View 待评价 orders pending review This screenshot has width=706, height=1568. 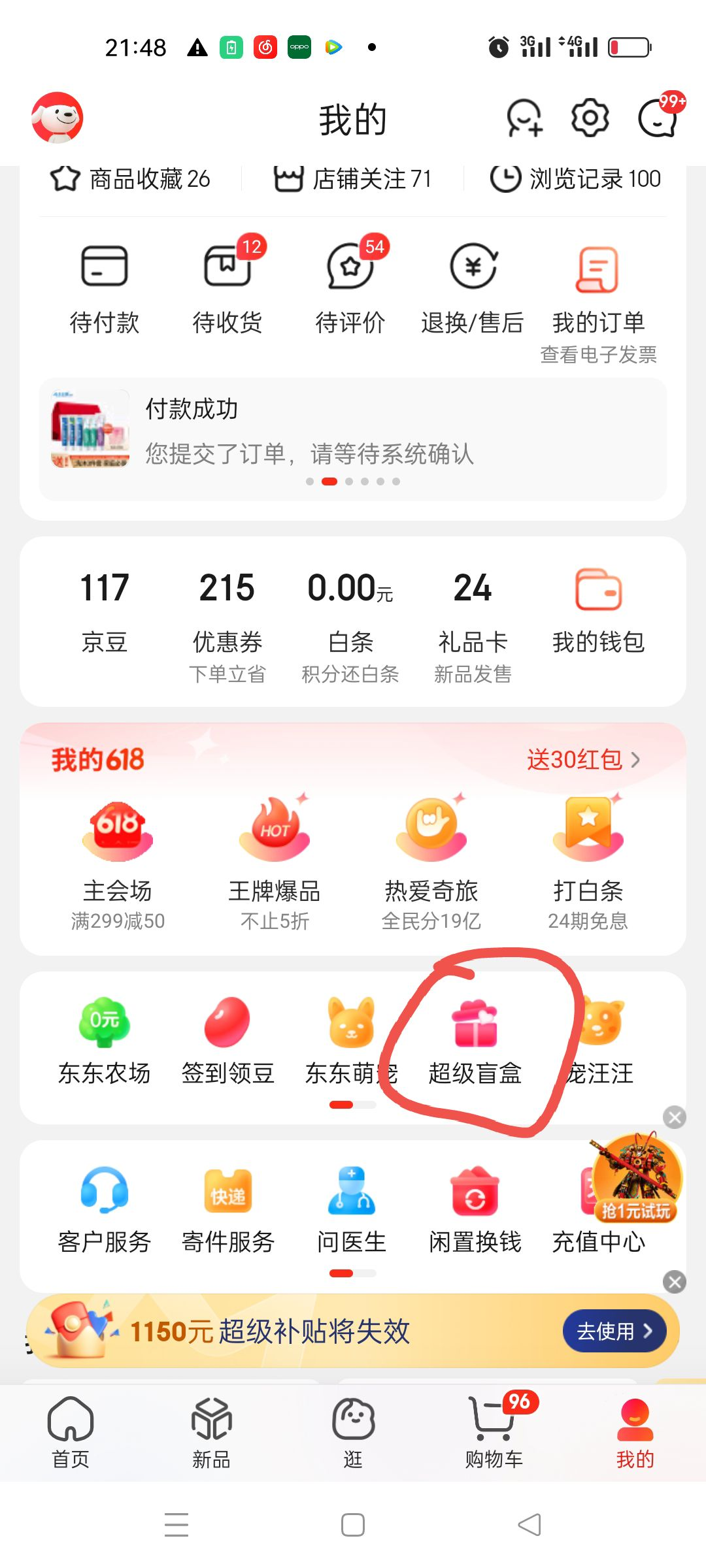coord(350,284)
